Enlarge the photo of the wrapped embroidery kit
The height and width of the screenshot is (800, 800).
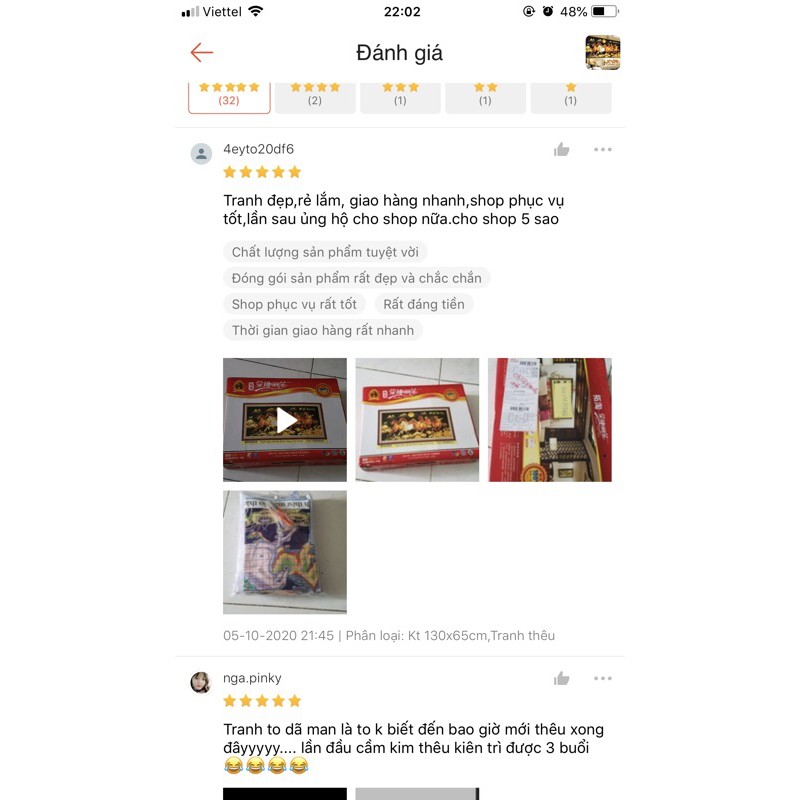coord(285,552)
